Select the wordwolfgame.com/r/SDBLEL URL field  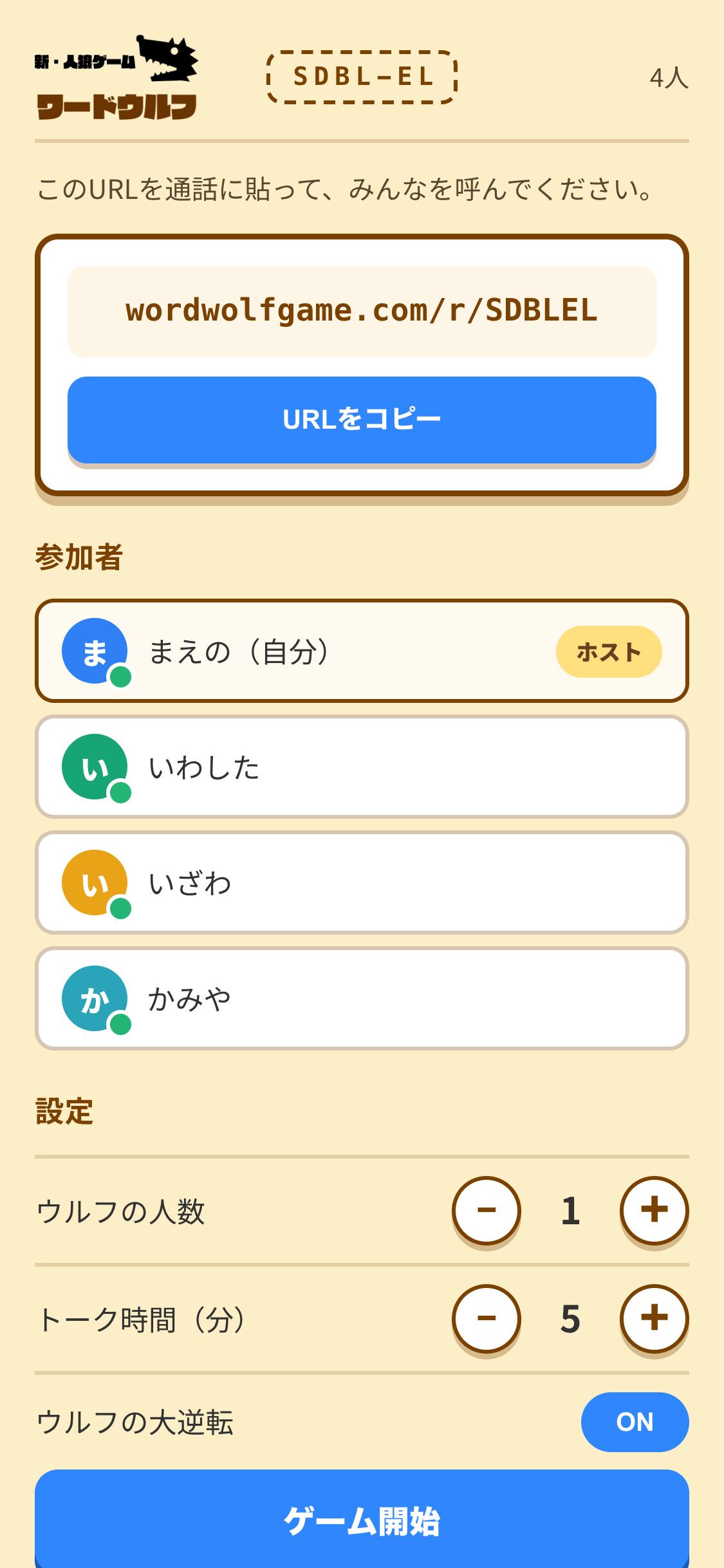[x=362, y=312]
